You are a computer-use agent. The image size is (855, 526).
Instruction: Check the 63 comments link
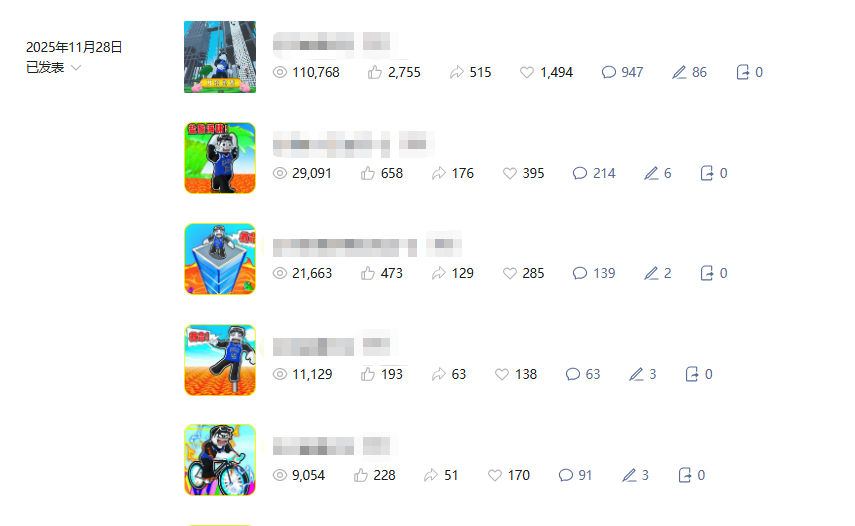[583, 375]
